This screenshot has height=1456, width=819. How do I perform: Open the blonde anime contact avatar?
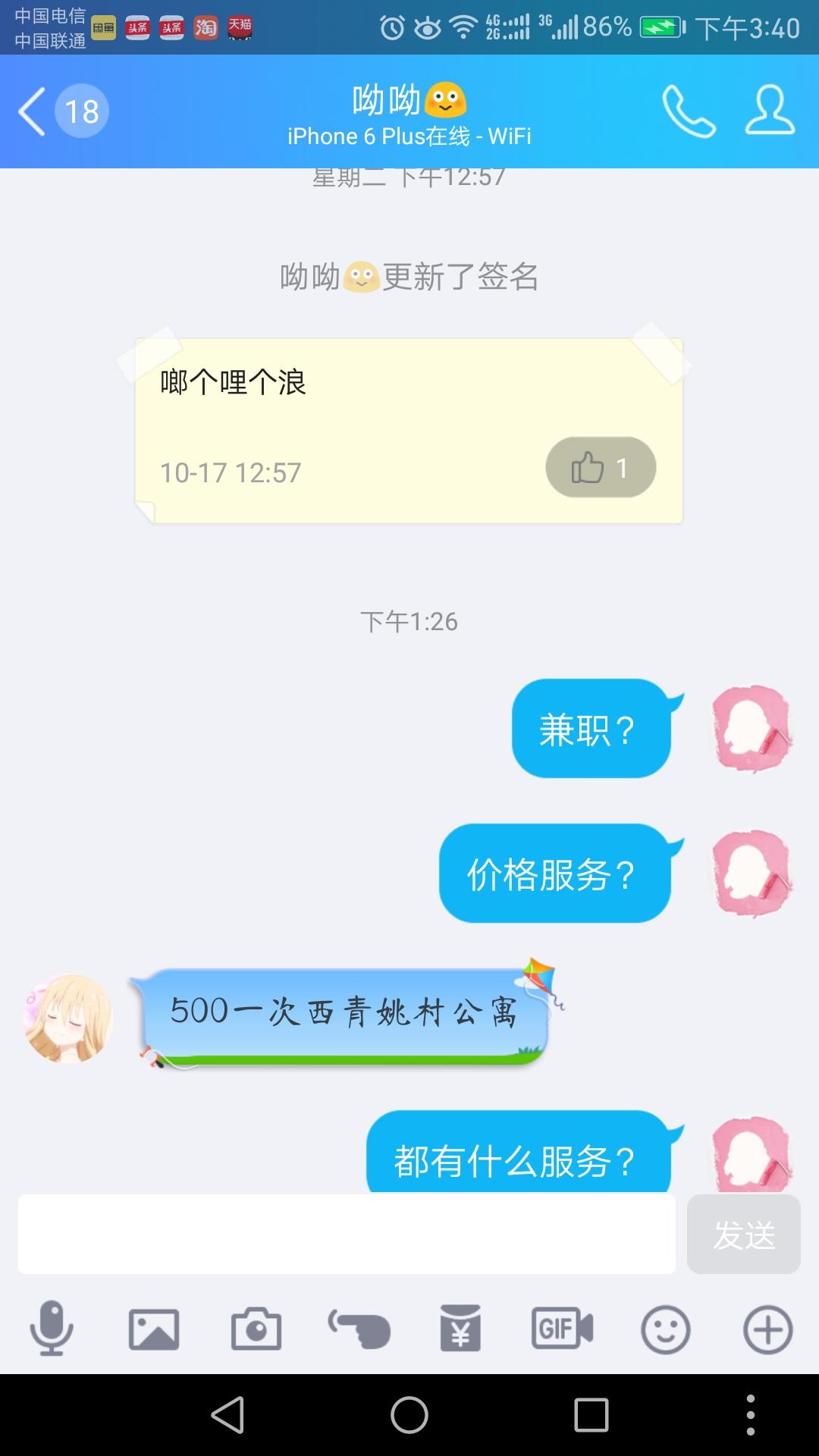[x=68, y=1018]
